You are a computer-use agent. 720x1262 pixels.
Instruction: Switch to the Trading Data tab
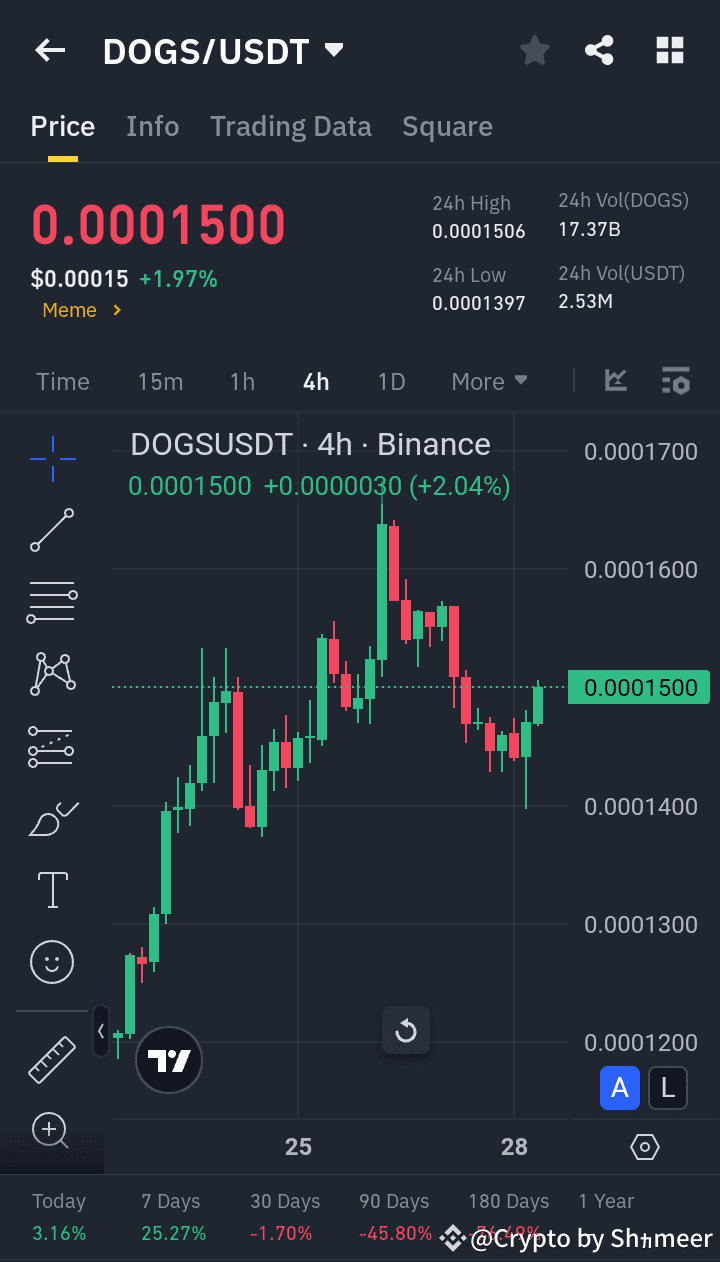tap(290, 127)
